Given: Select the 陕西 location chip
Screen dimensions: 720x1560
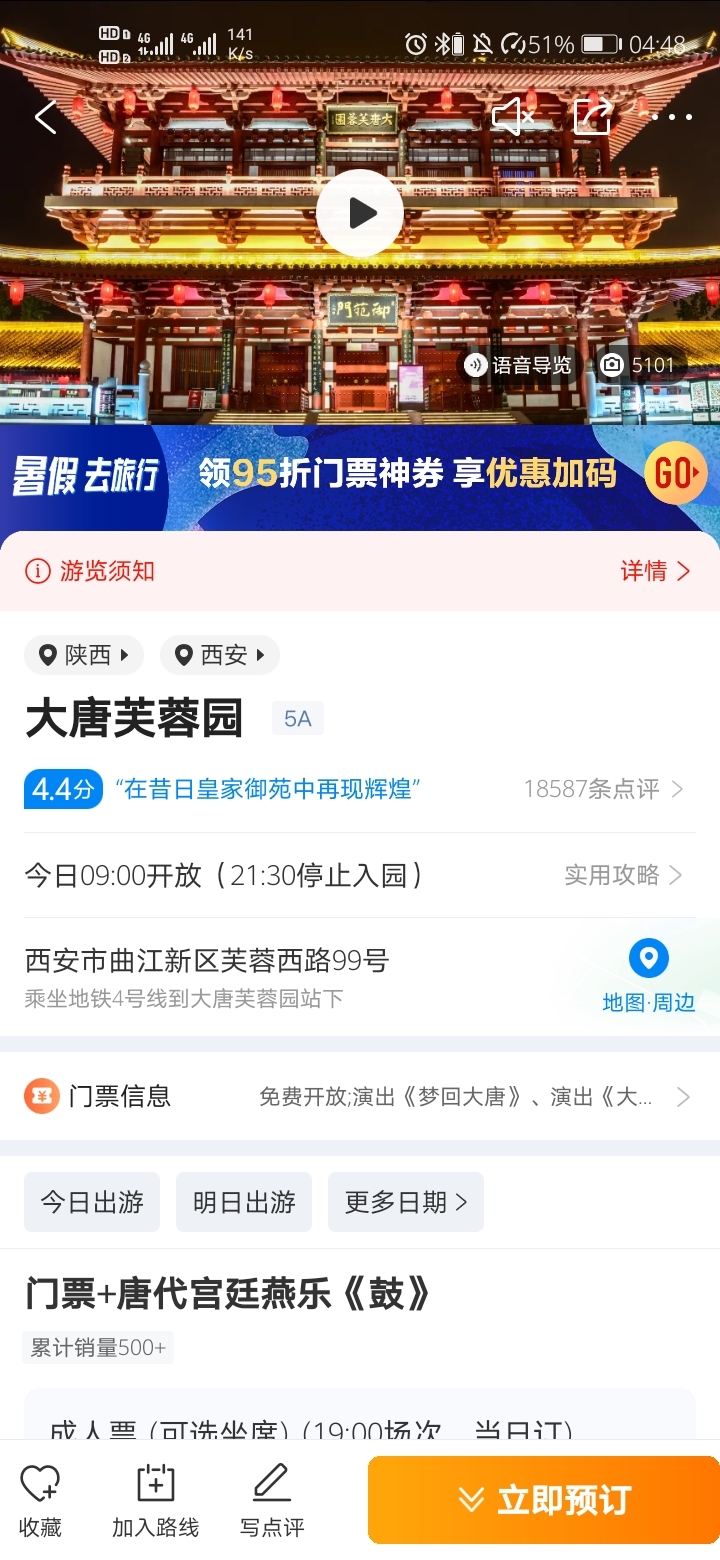Looking at the screenshot, I should (x=84, y=655).
